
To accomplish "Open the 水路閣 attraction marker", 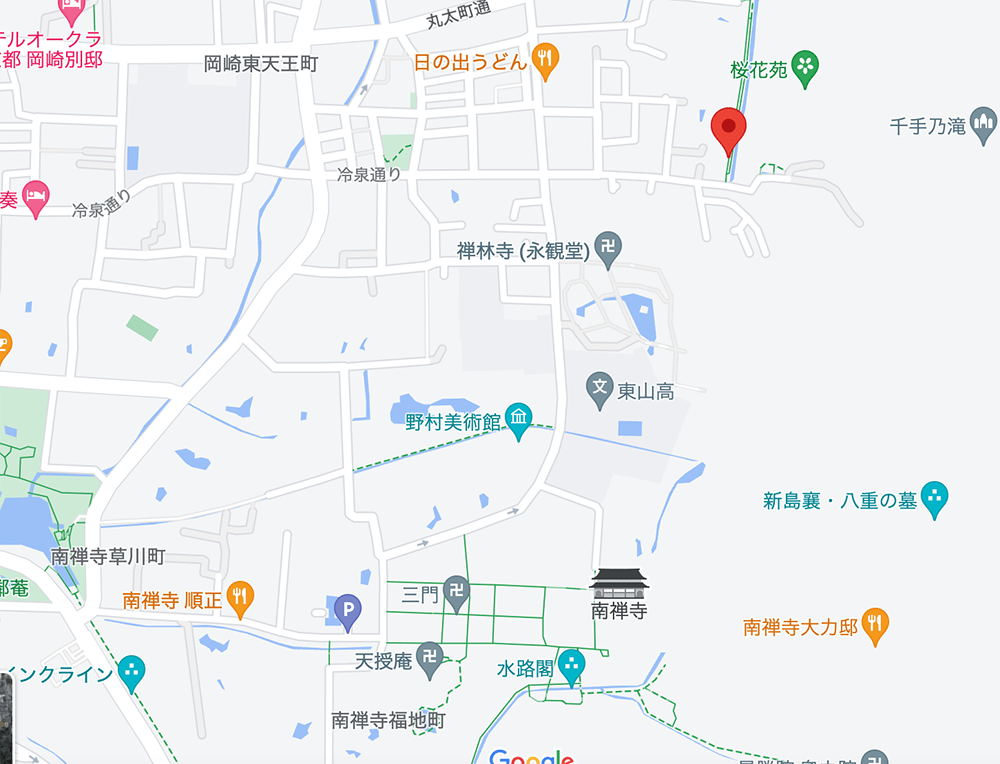I will tap(571, 666).
